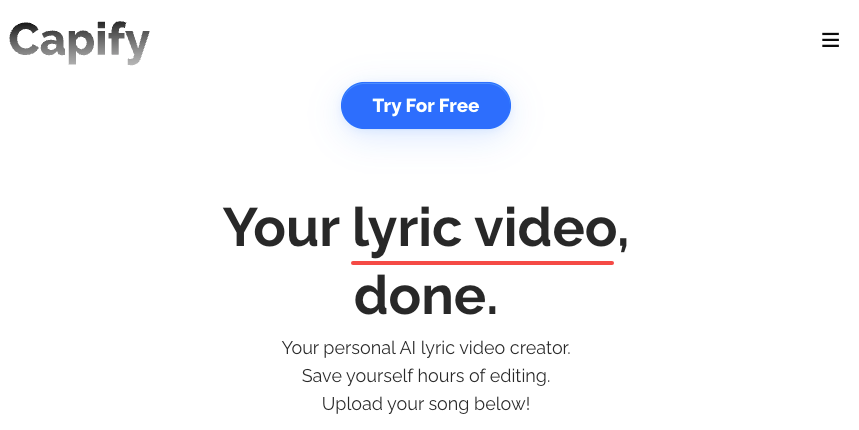The height and width of the screenshot is (430, 859).
Task: Tap the Try For Free button
Action: [426, 106]
